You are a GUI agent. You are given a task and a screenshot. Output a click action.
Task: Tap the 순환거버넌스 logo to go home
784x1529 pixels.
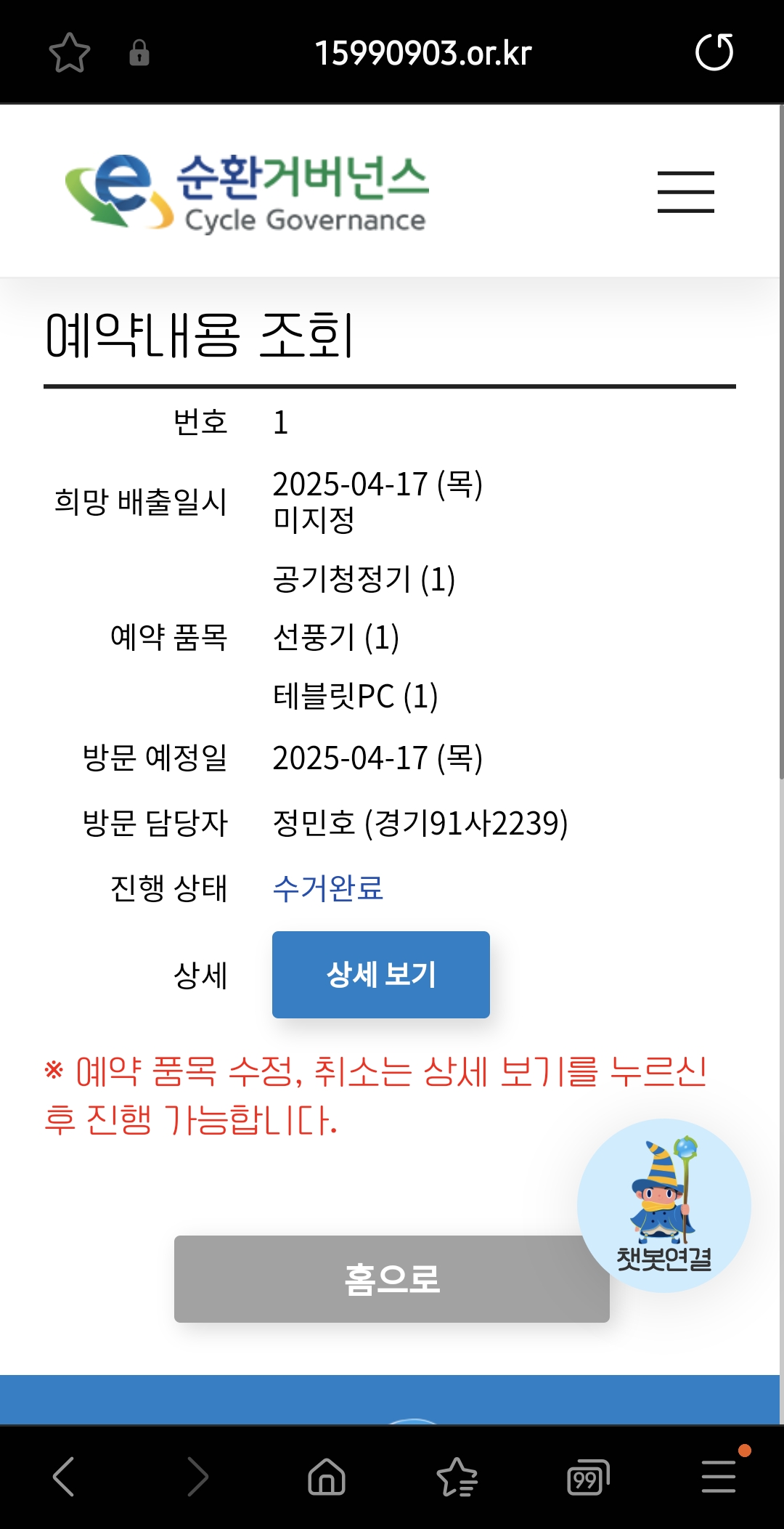[x=247, y=193]
